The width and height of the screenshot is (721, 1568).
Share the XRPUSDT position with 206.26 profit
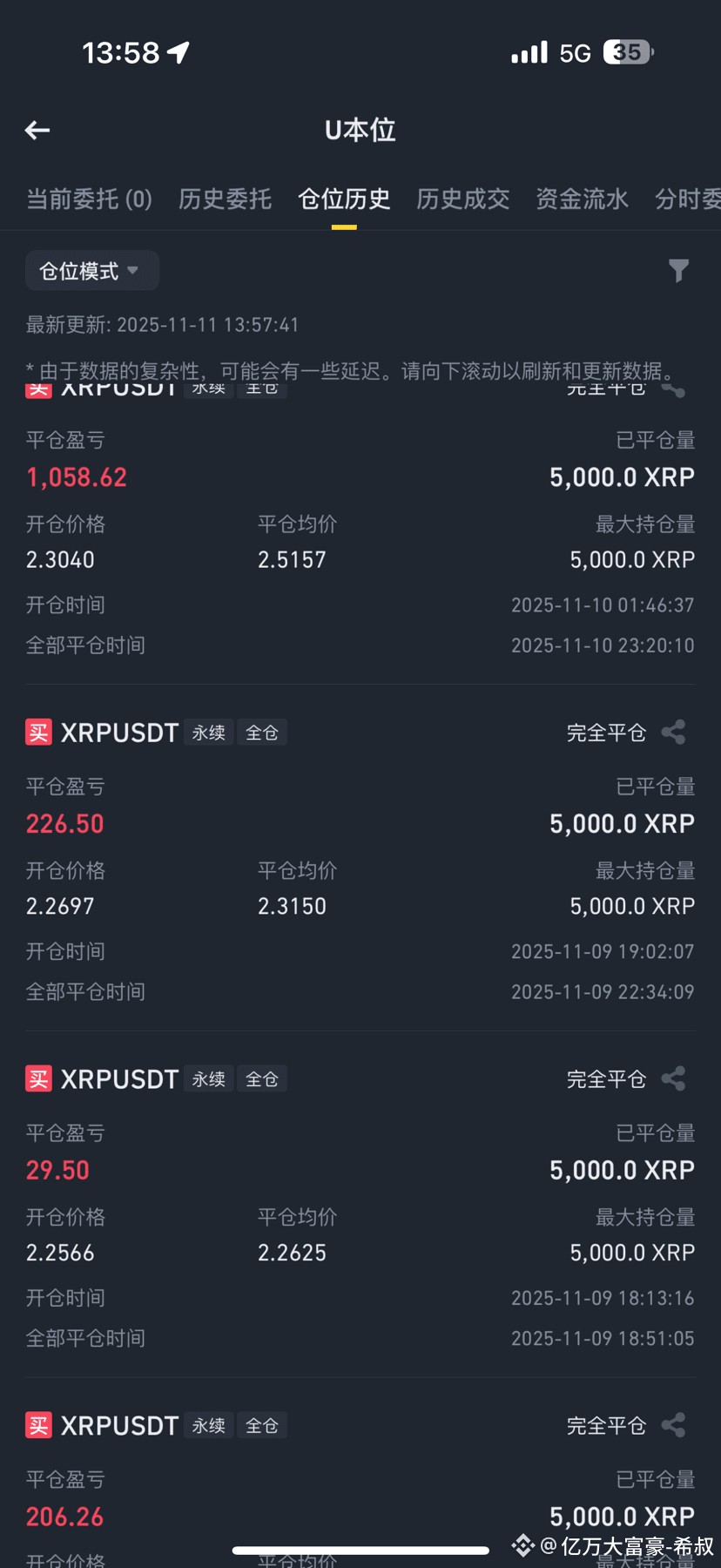pos(673,1426)
